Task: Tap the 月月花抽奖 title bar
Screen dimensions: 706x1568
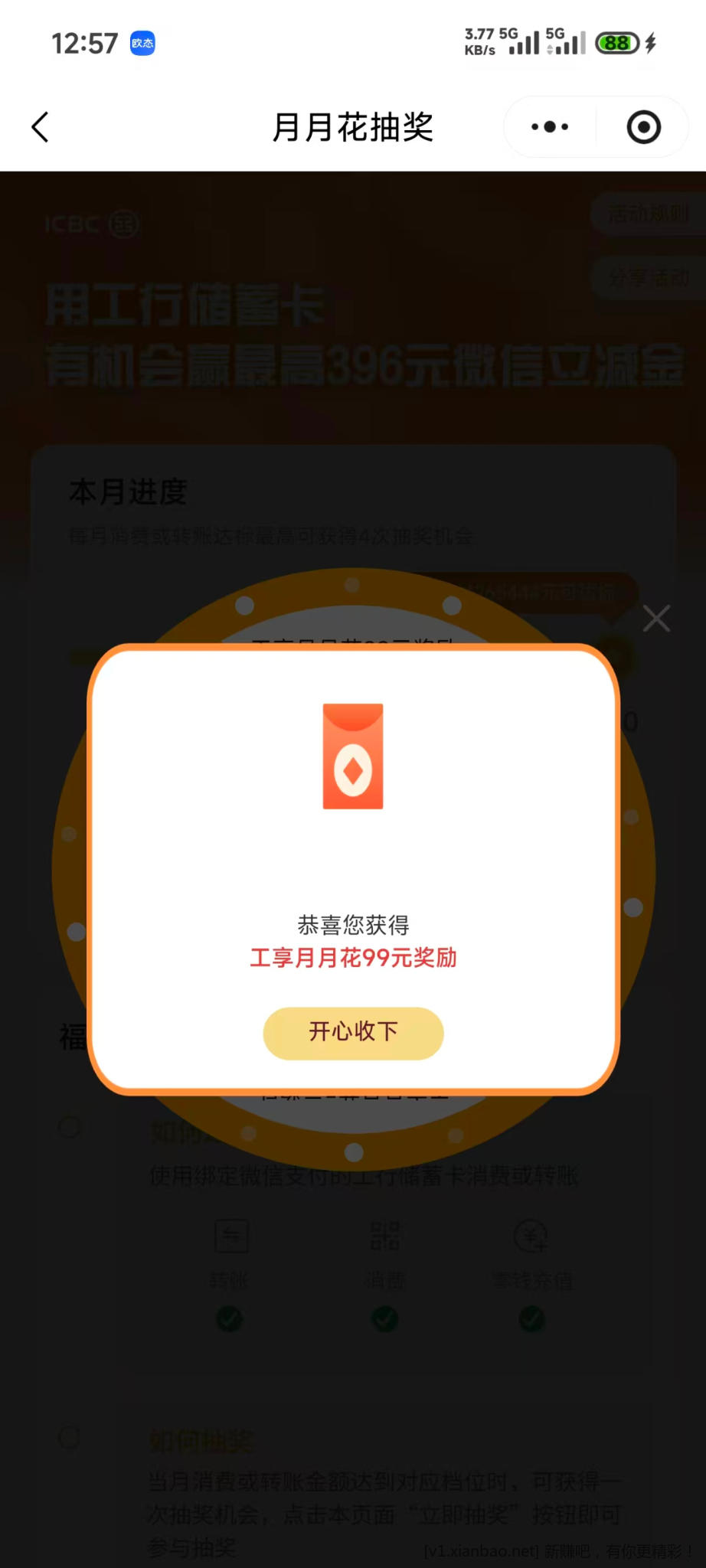Action: coord(353,127)
